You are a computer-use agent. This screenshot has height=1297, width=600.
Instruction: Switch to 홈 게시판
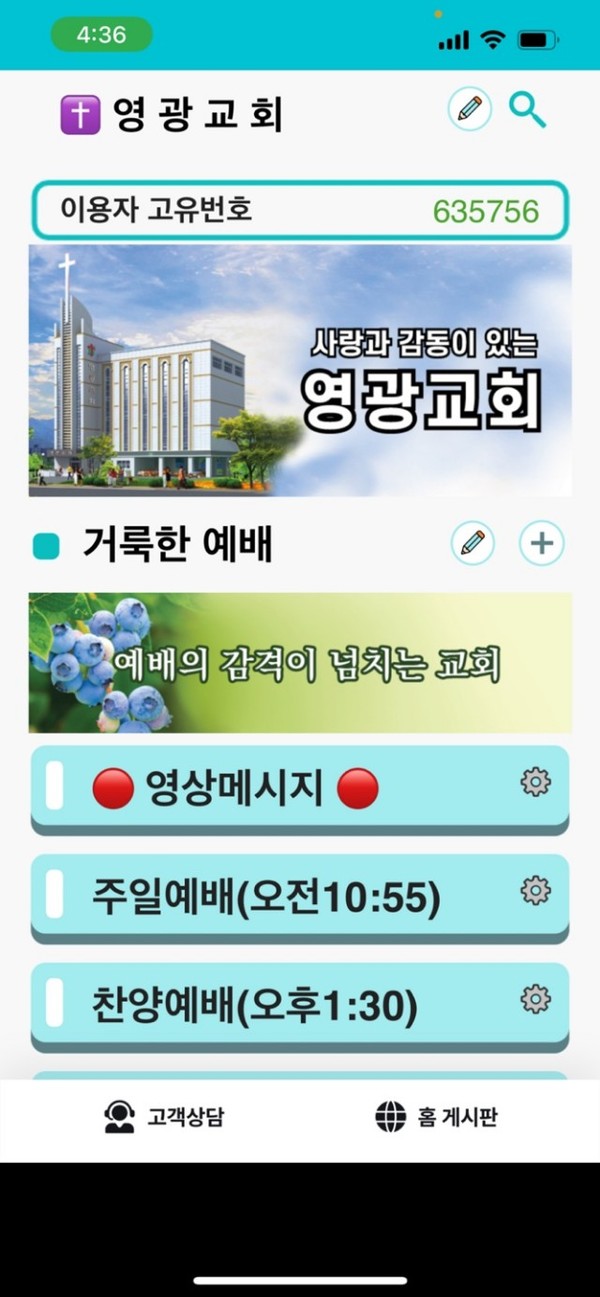436,1117
